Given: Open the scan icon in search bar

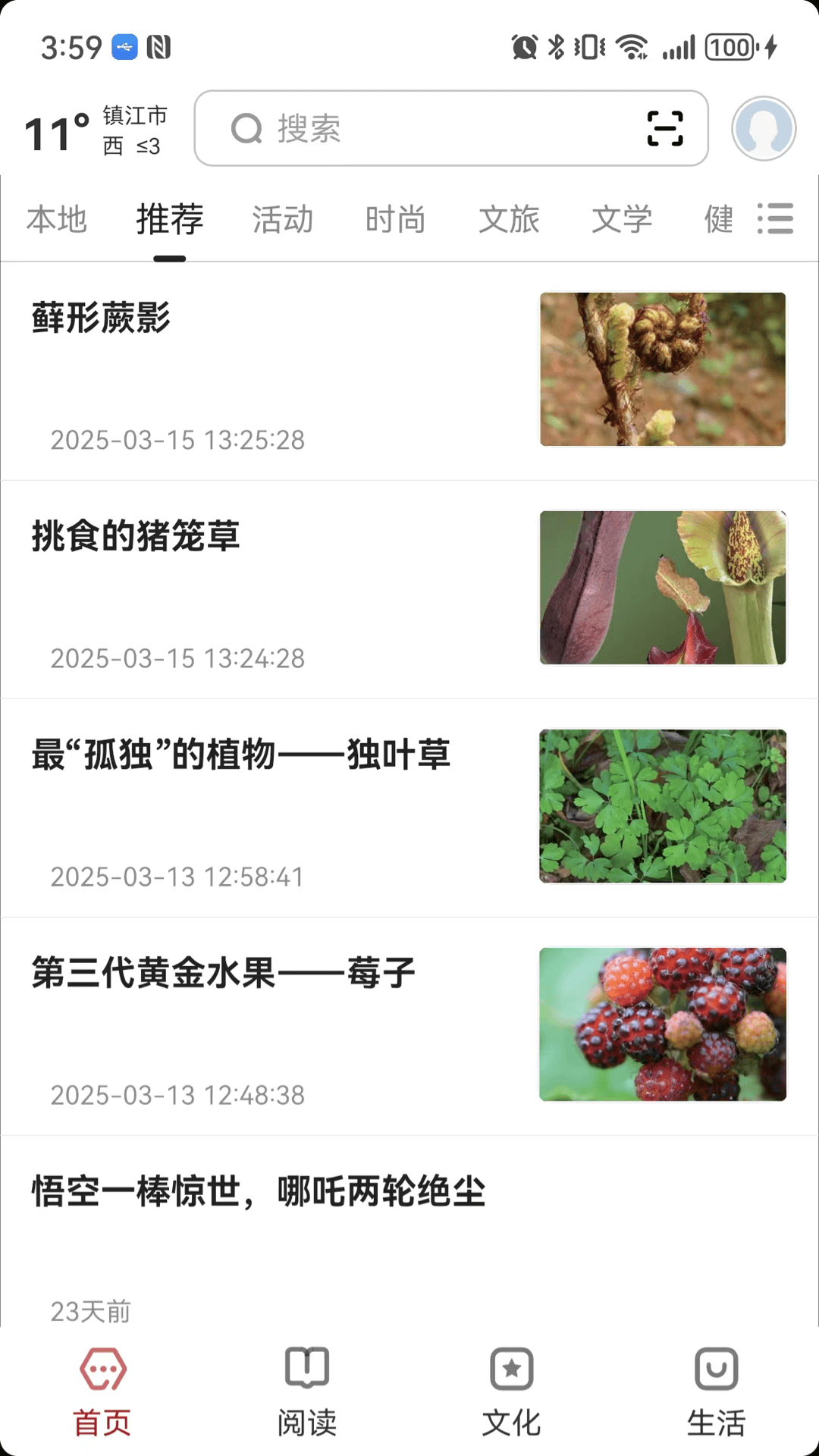Looking at the screenshot, I should tap(665, 128).
